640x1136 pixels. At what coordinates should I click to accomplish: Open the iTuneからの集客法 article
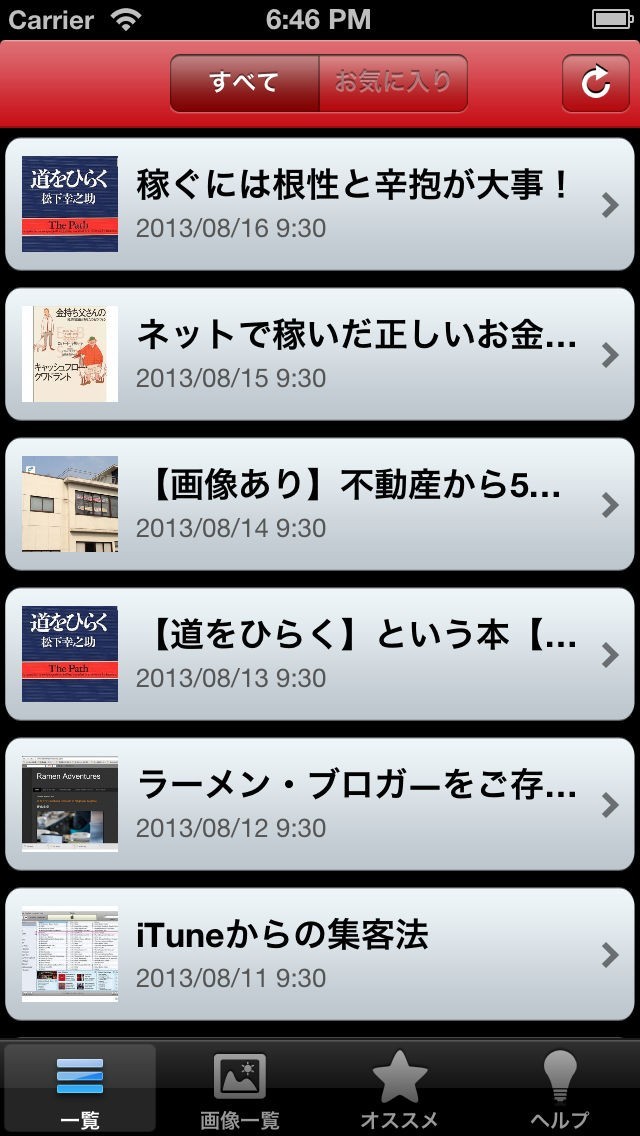(320, 954)
